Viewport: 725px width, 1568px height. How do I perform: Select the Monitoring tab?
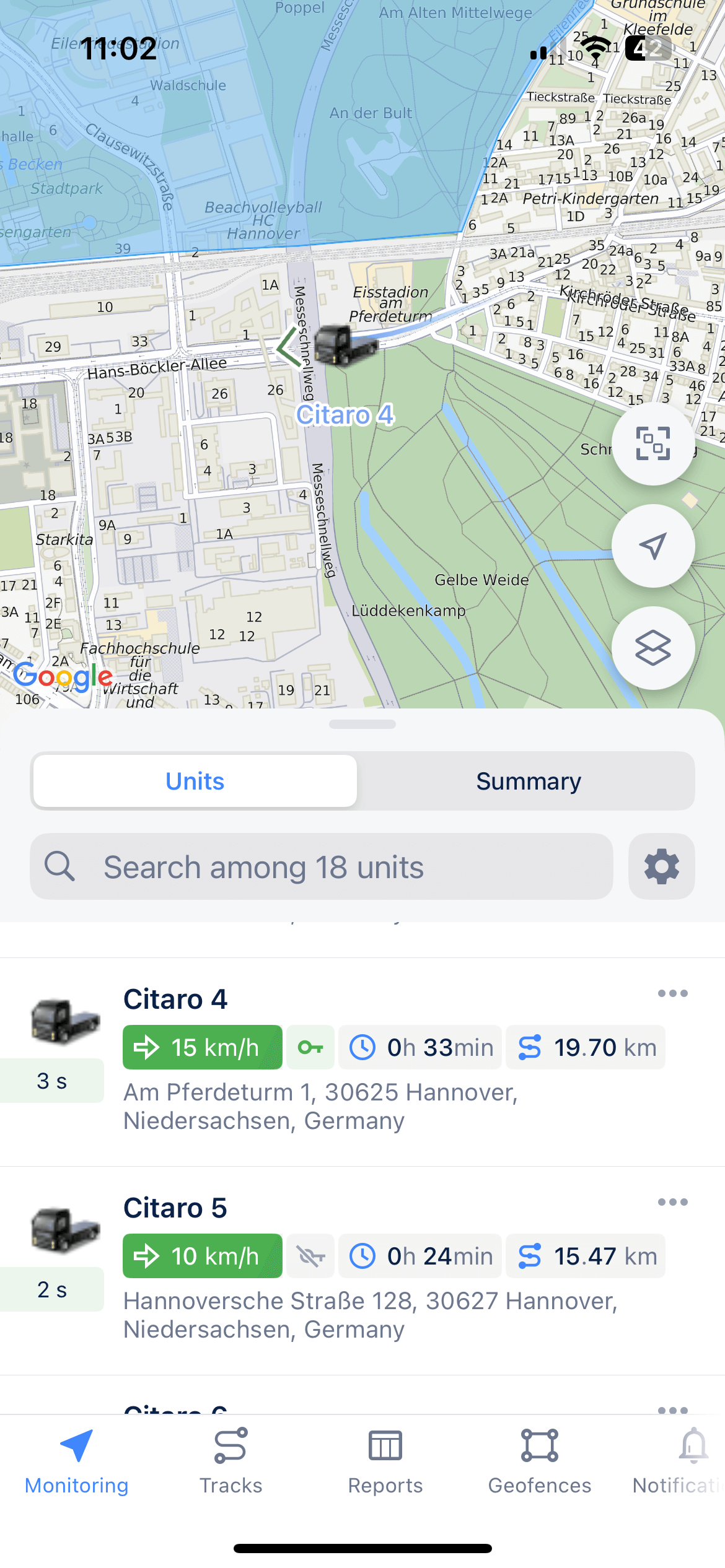[77, 1461]
